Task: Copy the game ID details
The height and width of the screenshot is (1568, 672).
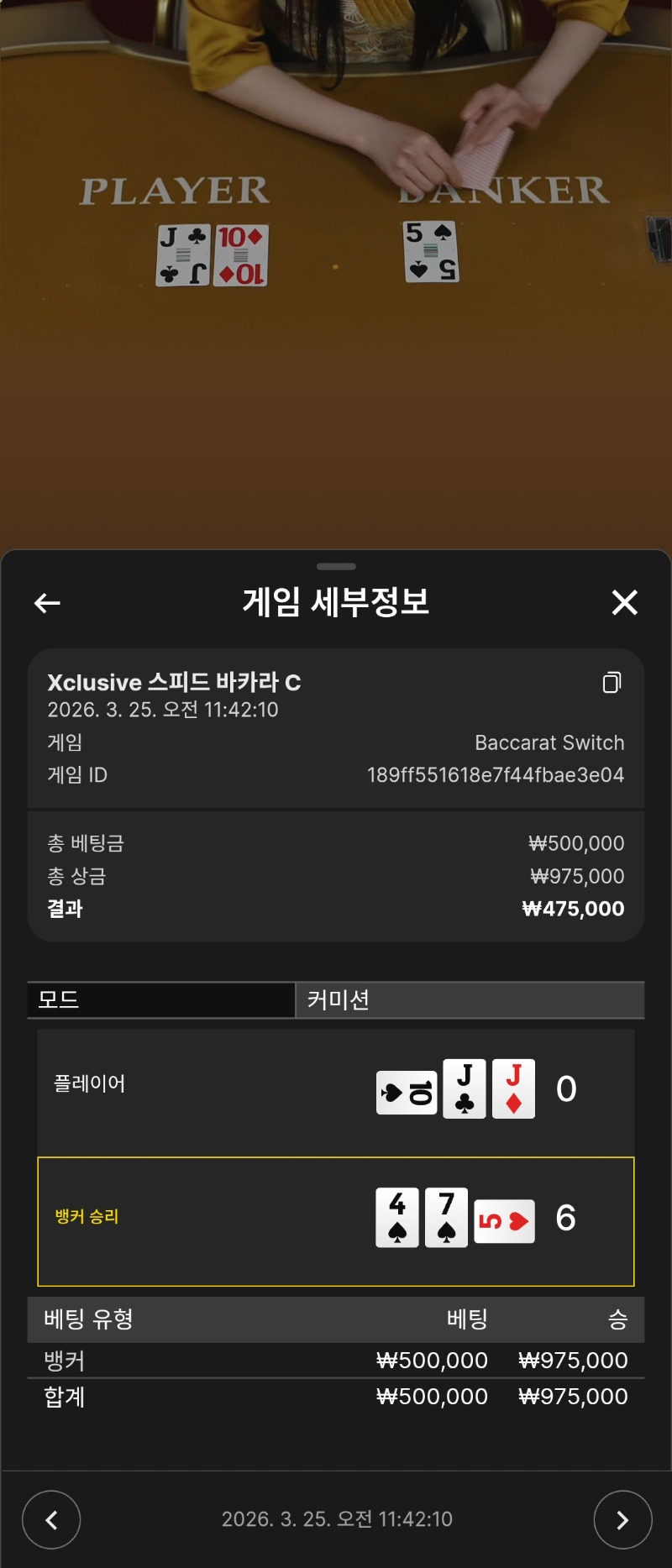Action: (612, 682)
